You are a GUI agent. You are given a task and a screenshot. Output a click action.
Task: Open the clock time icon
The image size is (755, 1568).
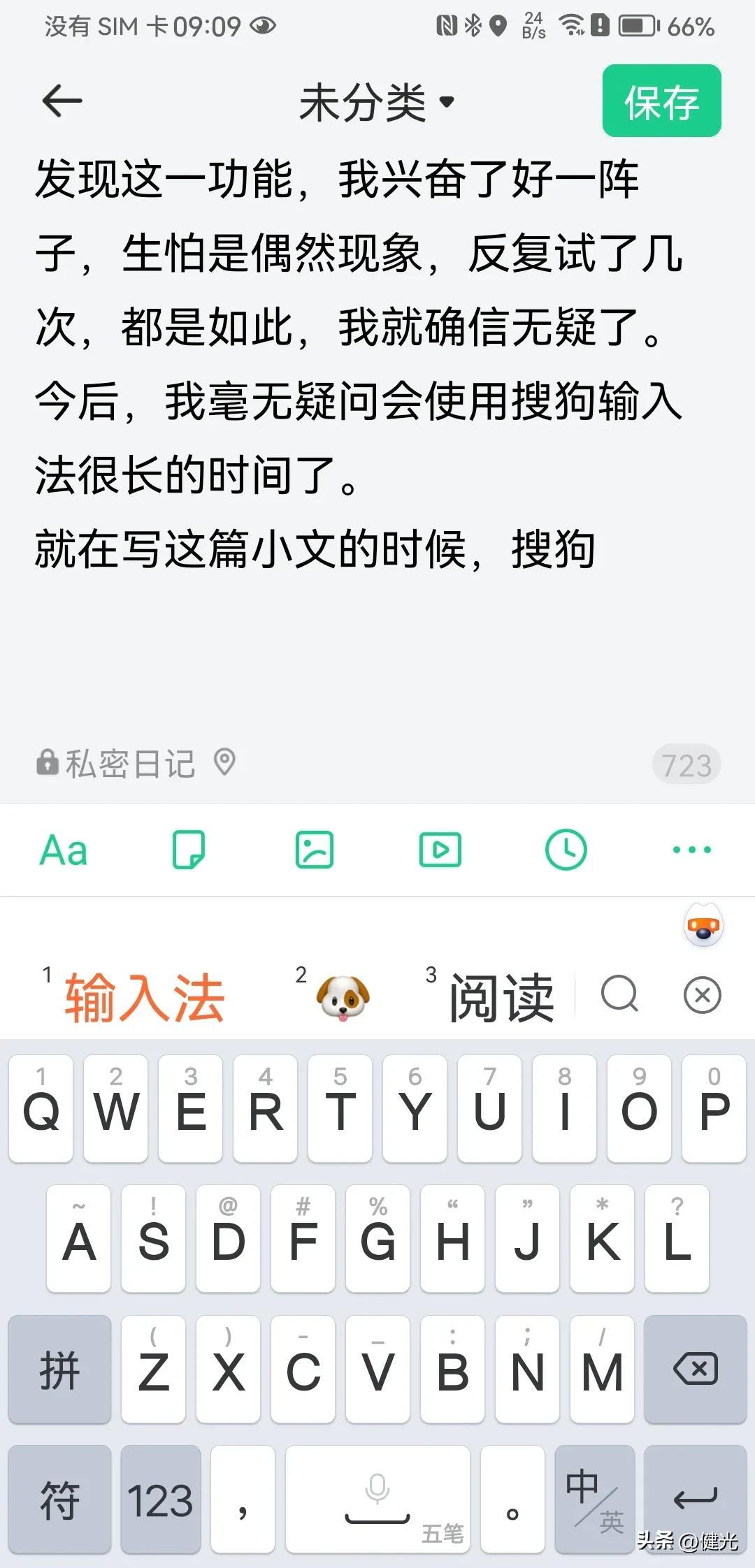(566, 850)
